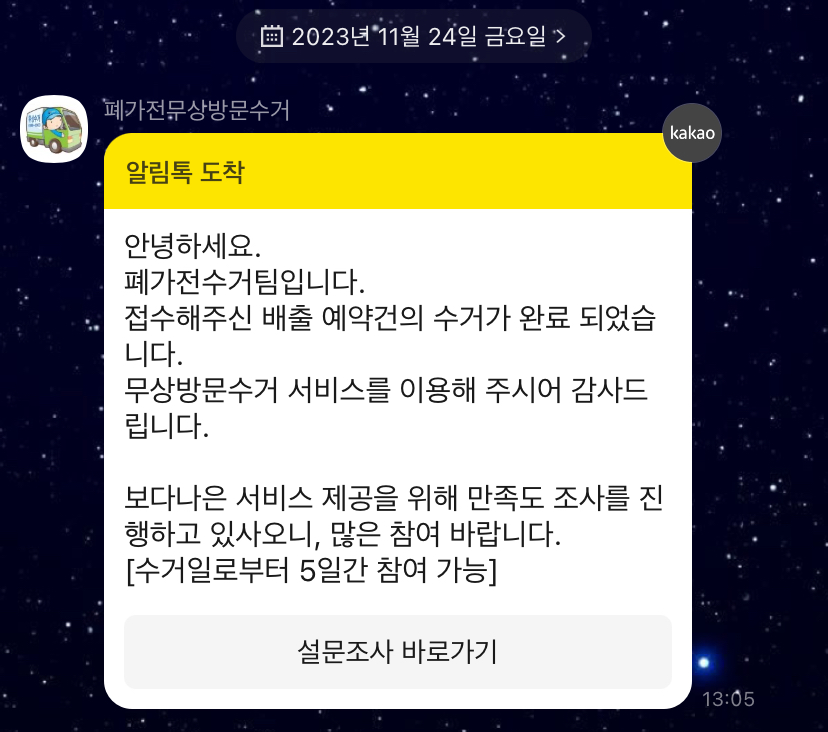Image resolution: width=828 pixels, height=732 pixels.
Task: Tap the 설문조사 바로가기 button
Action: pyautogui.click(x=397, y=652)
